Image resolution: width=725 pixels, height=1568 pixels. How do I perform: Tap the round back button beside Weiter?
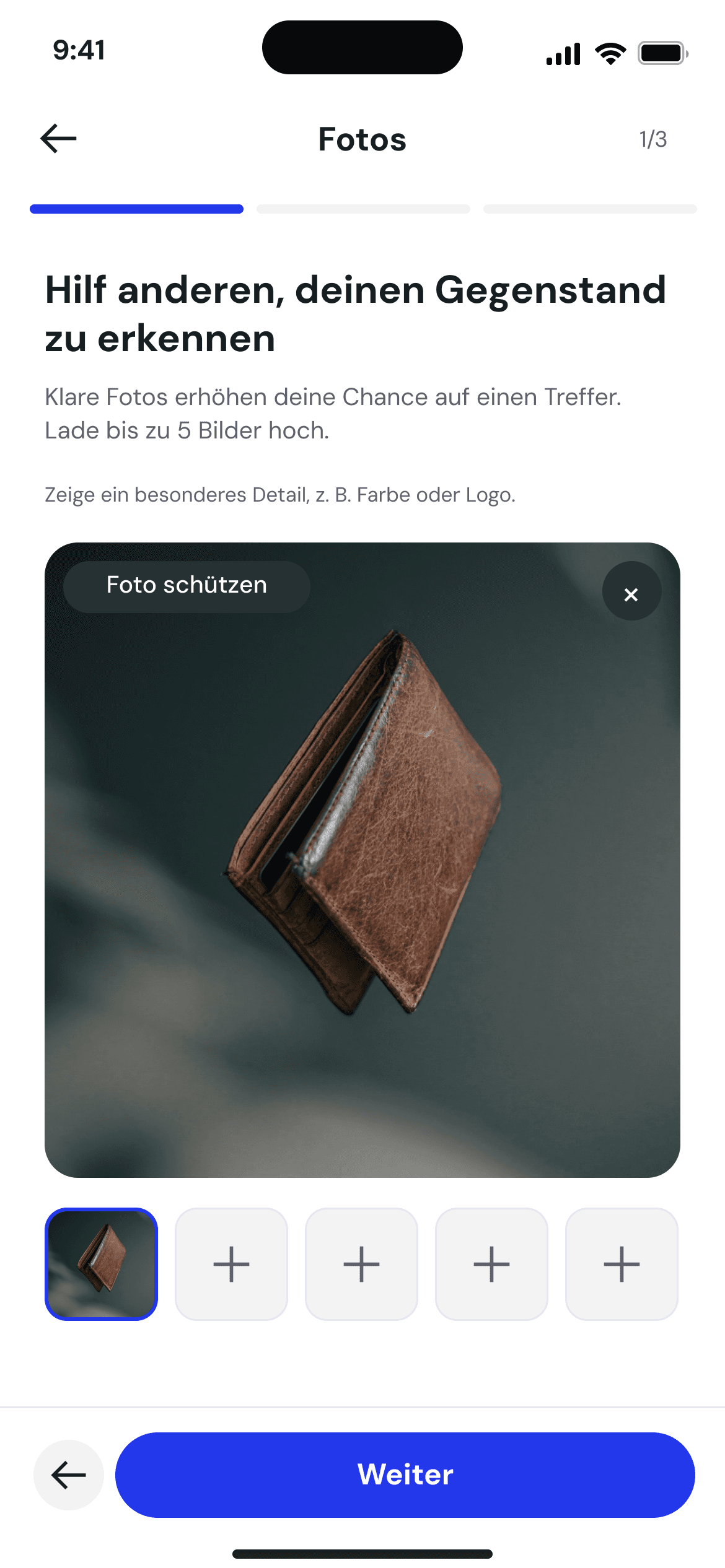coord(69,1475)
